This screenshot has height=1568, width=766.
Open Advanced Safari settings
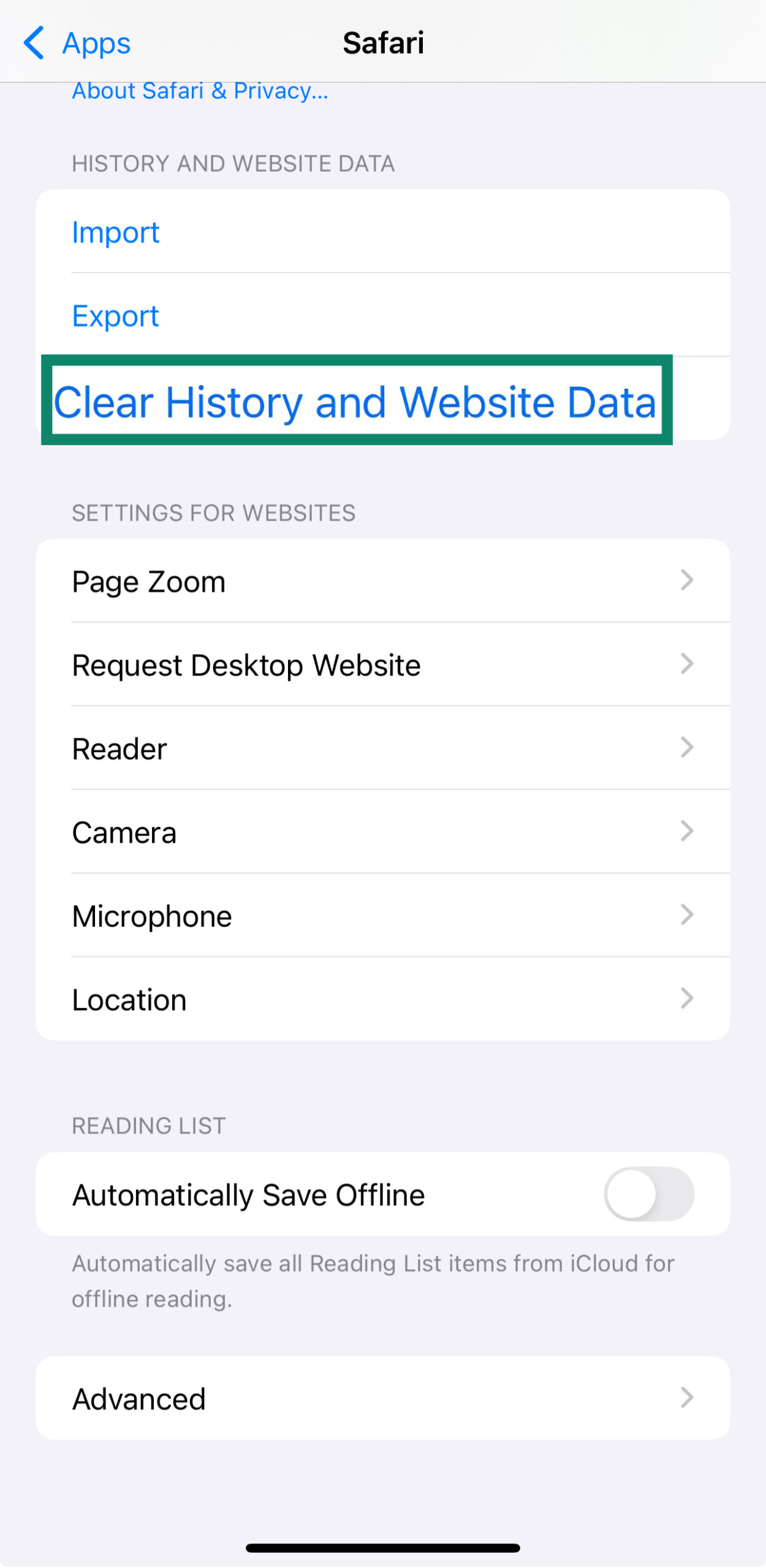click(382, 1398)
